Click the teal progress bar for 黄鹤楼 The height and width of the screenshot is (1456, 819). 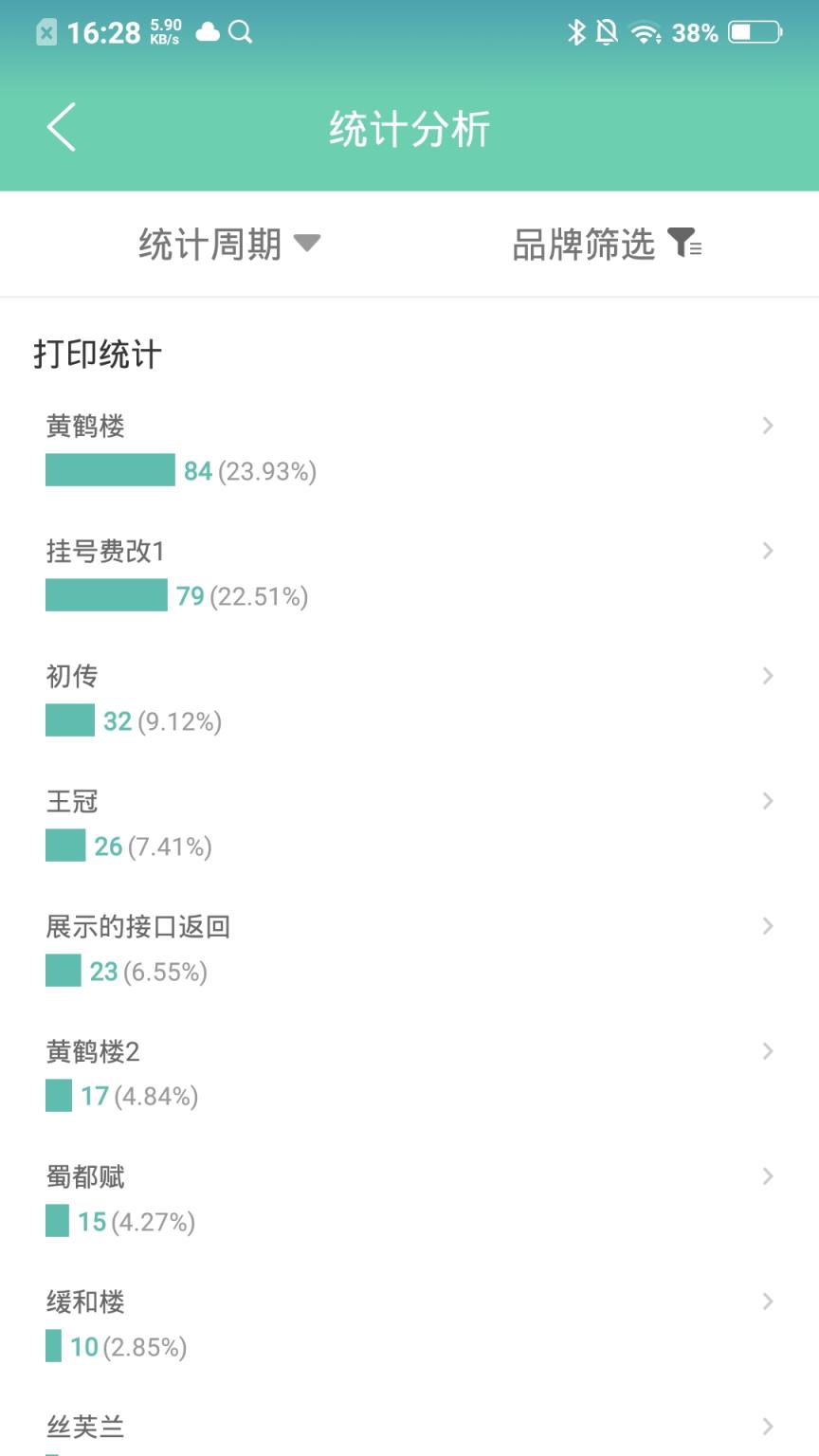click(109, 470)
